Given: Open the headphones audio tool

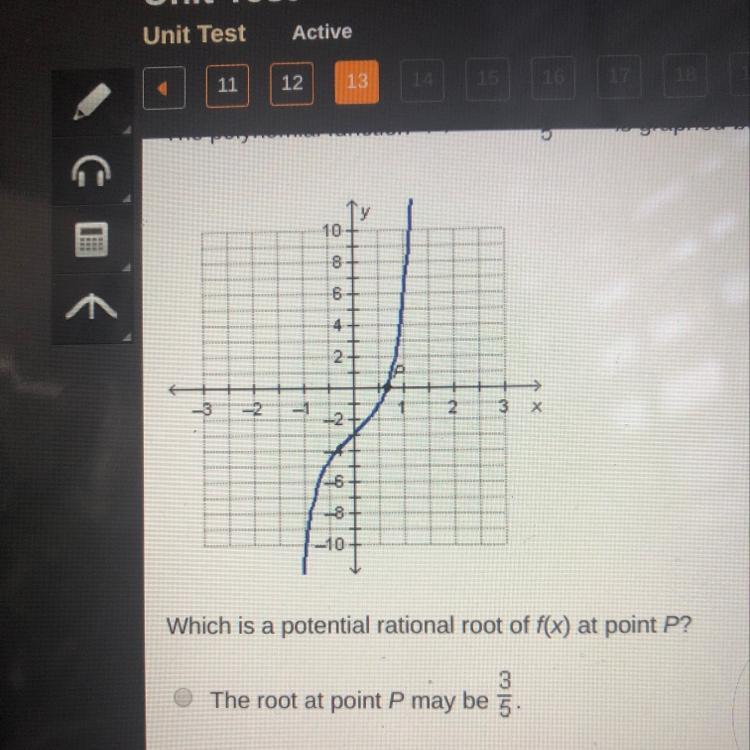Looking at the screenshot, I should click(91, 172).
